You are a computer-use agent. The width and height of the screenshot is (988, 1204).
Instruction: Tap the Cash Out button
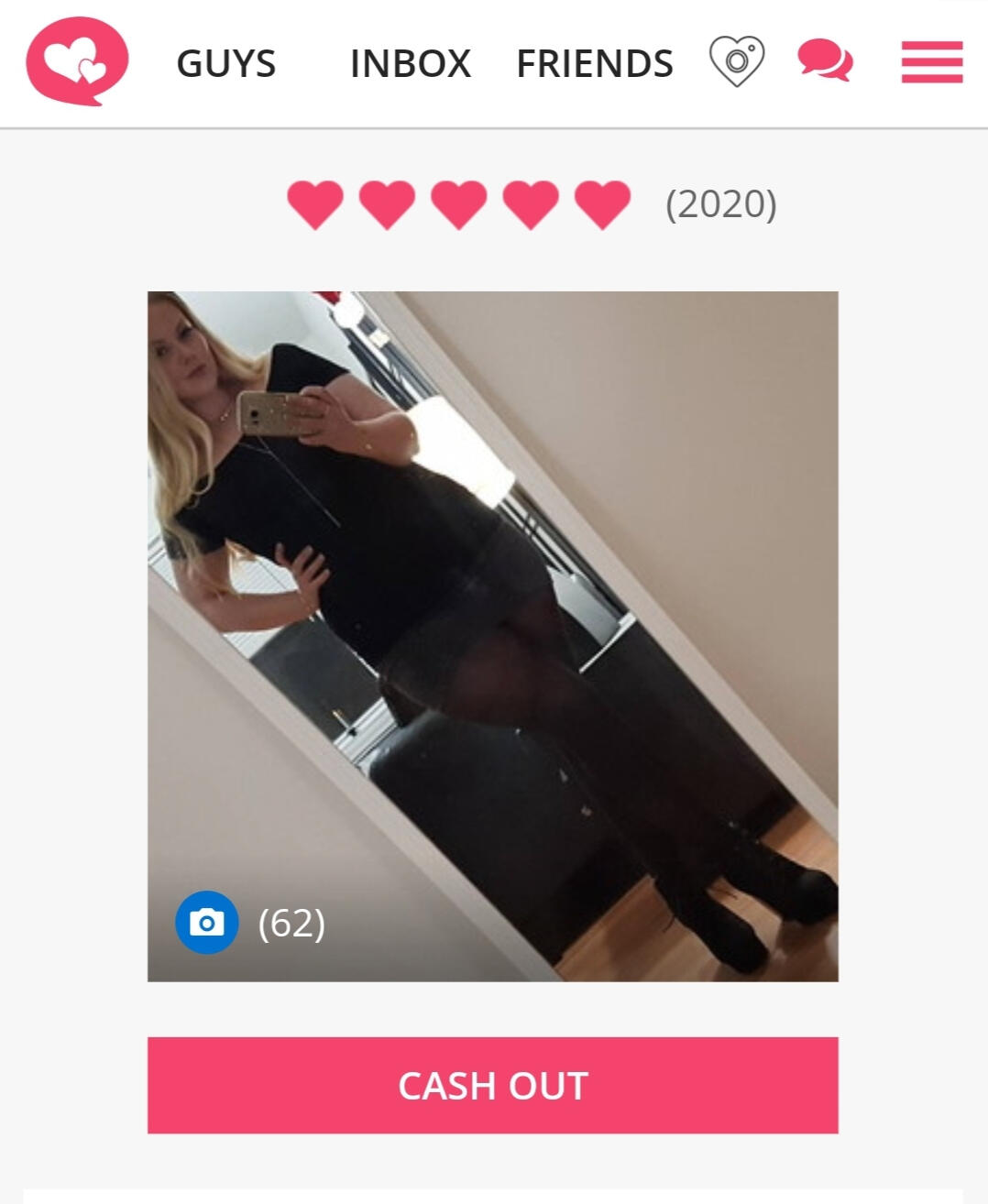point(492,1085)
